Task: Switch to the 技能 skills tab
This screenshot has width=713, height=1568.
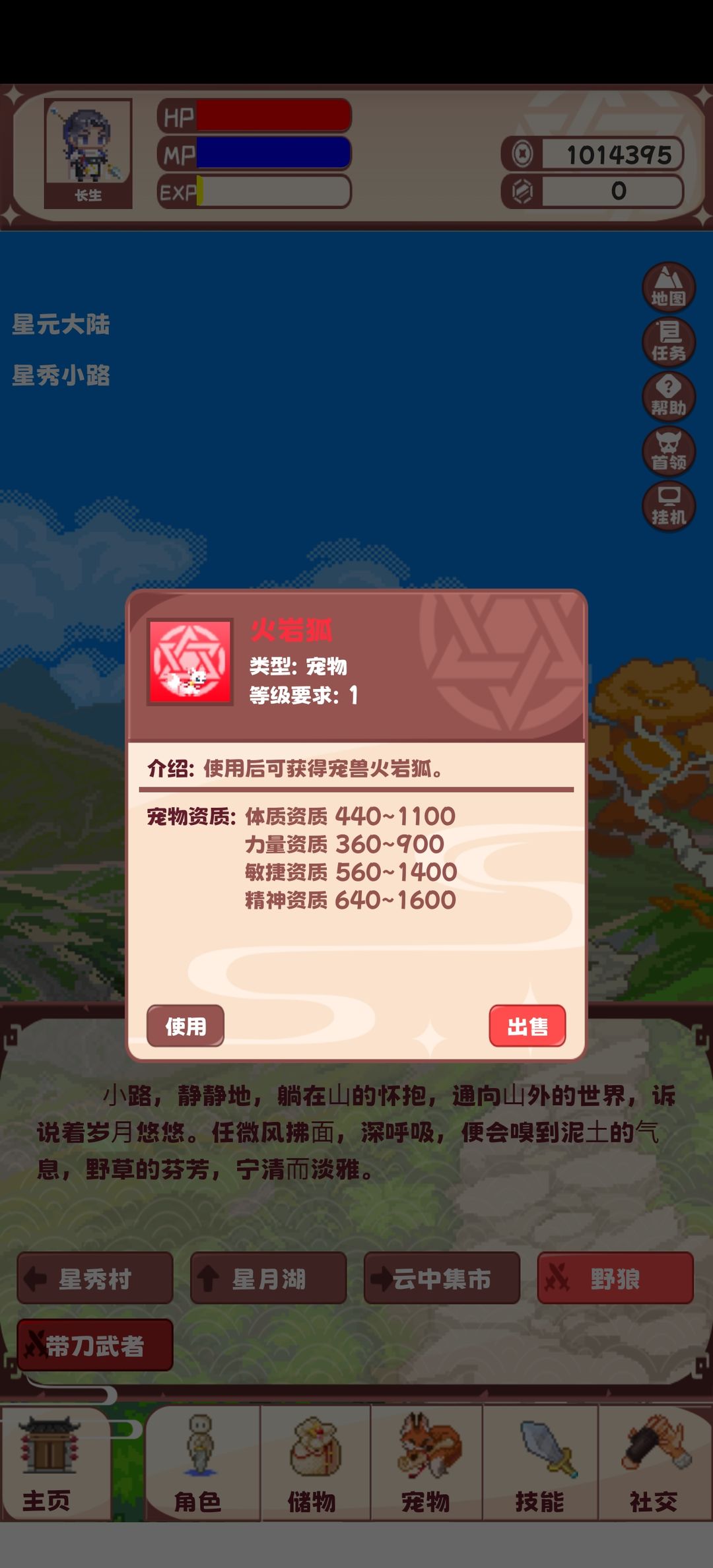Action: click(540, 1466)
